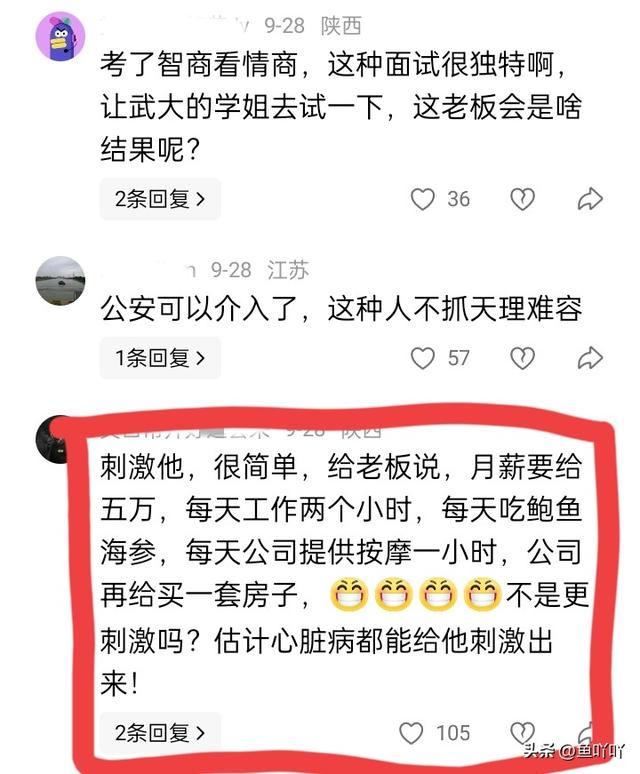
Task: Dislike the 考了智商看情商 comment
Action: point(522,199)
